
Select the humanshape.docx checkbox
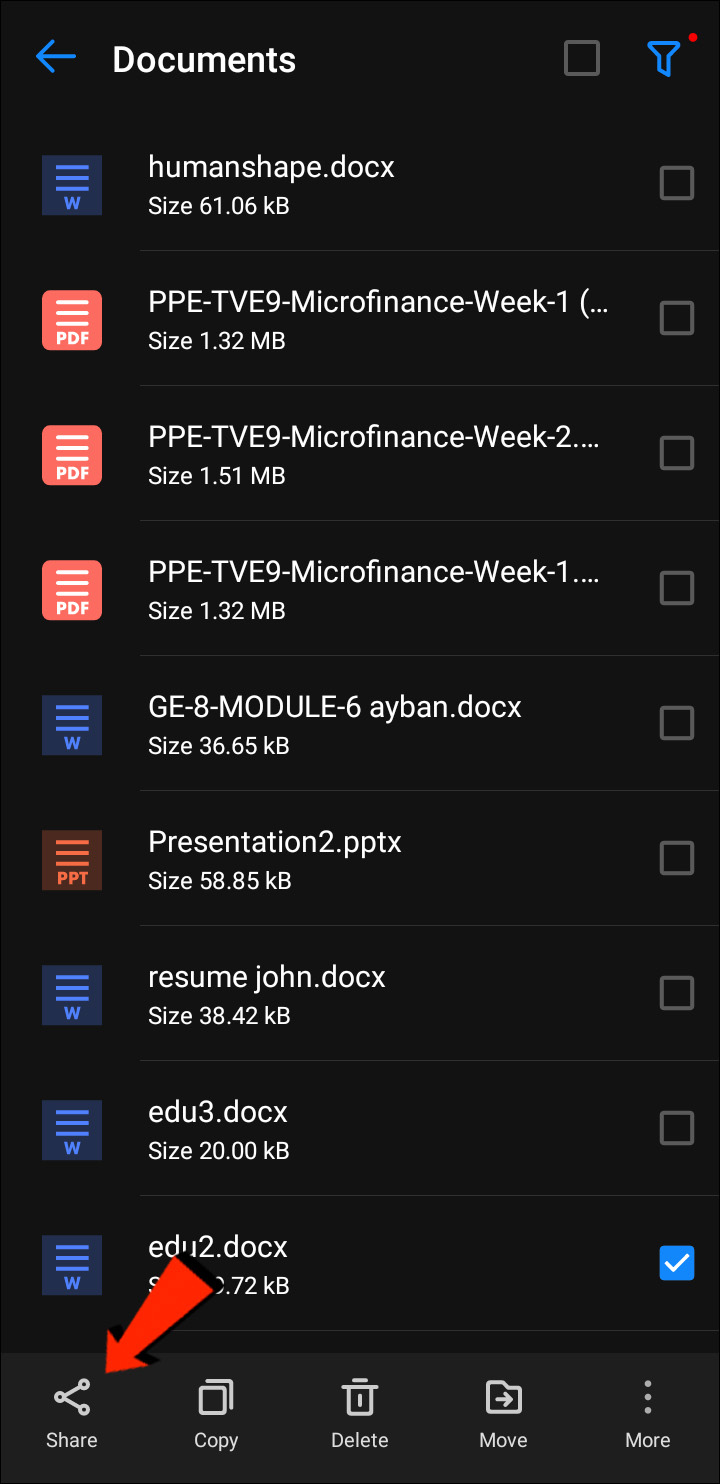click(677, 184)
